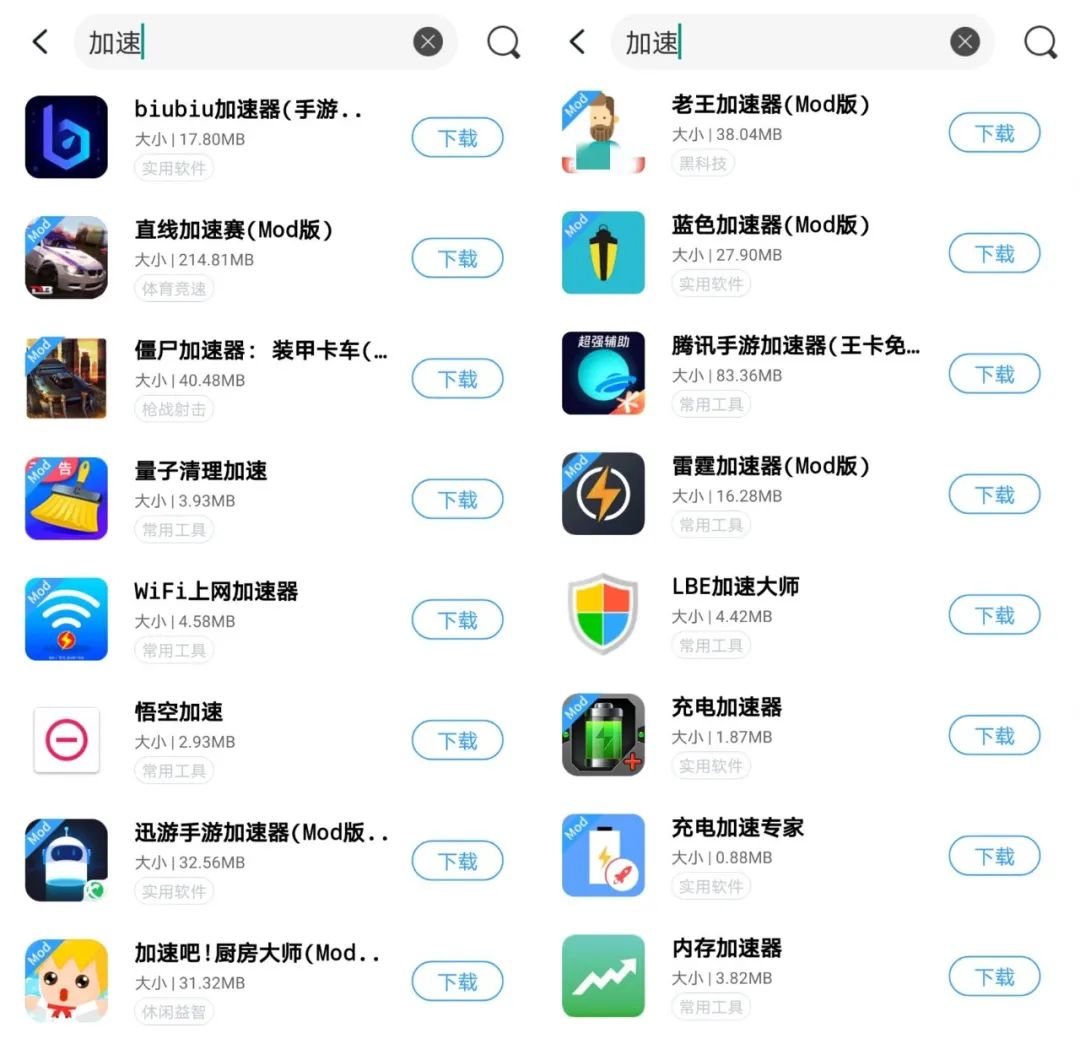Download 迅游手游加速器 Mod版

click(457, 861)
